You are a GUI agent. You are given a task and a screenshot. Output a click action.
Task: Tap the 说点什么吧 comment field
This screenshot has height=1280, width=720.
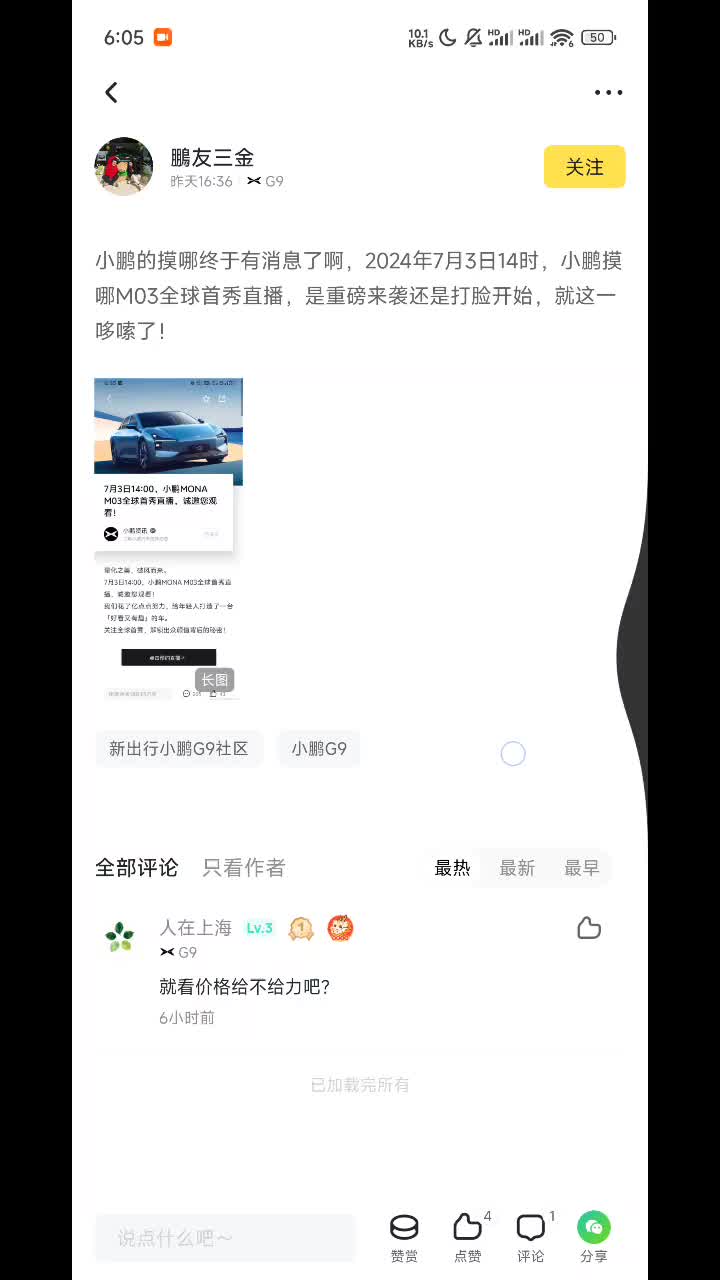(225, 1238)
